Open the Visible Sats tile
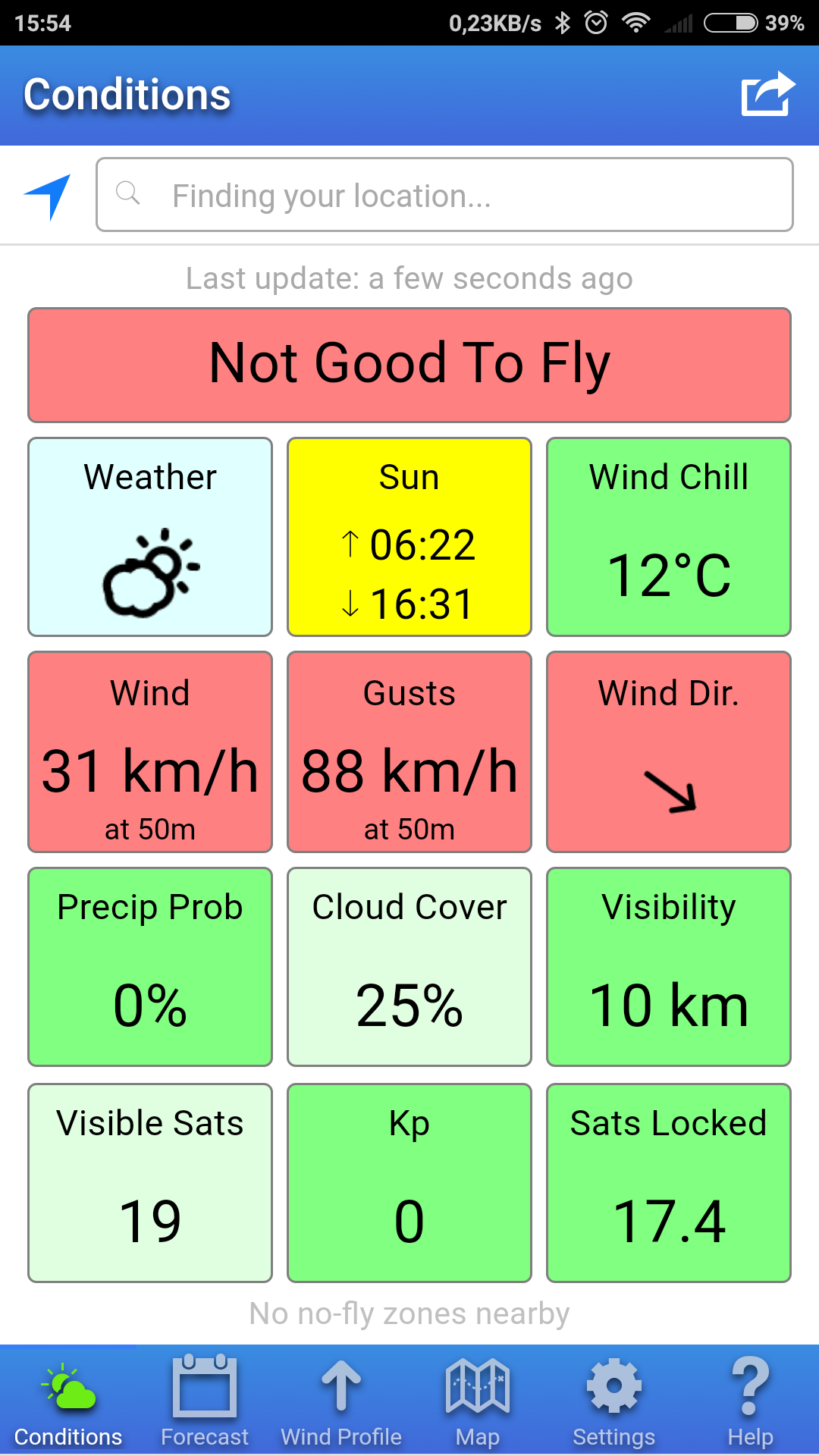The image size is (819, 1456). [150, 1183]
